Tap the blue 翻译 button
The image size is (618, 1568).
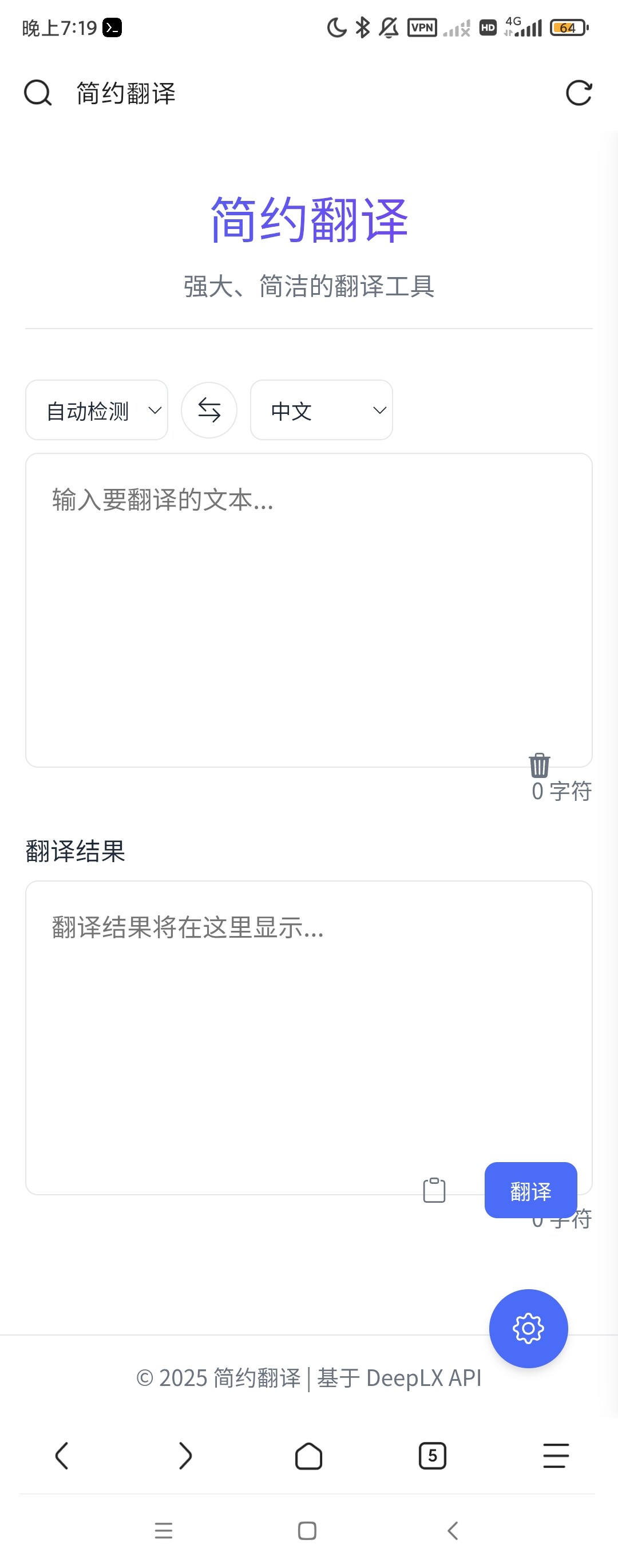coord(531,1190)
